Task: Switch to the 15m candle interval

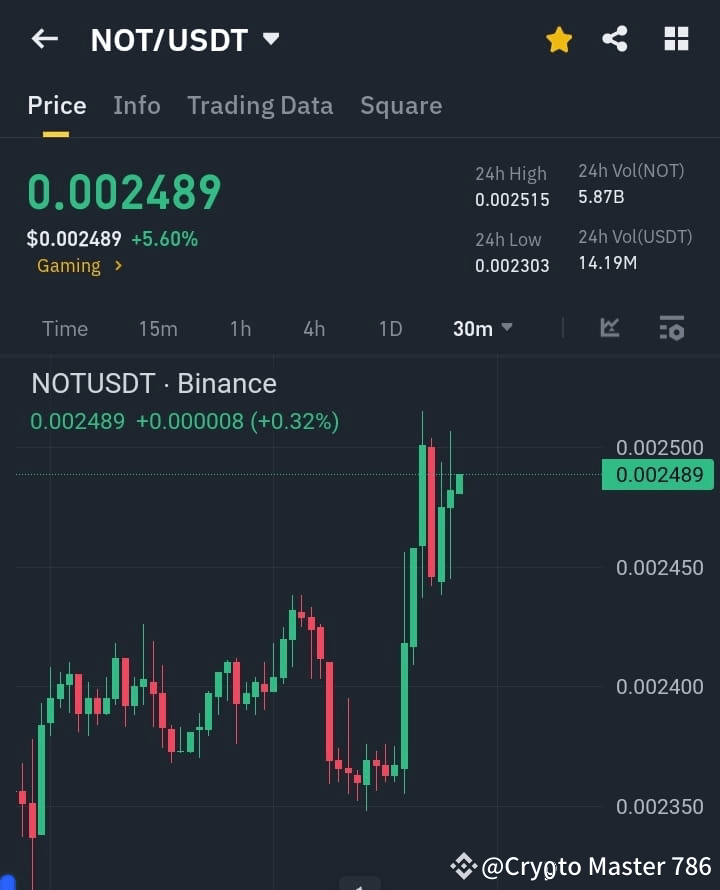Action: (x=158, y=328)
